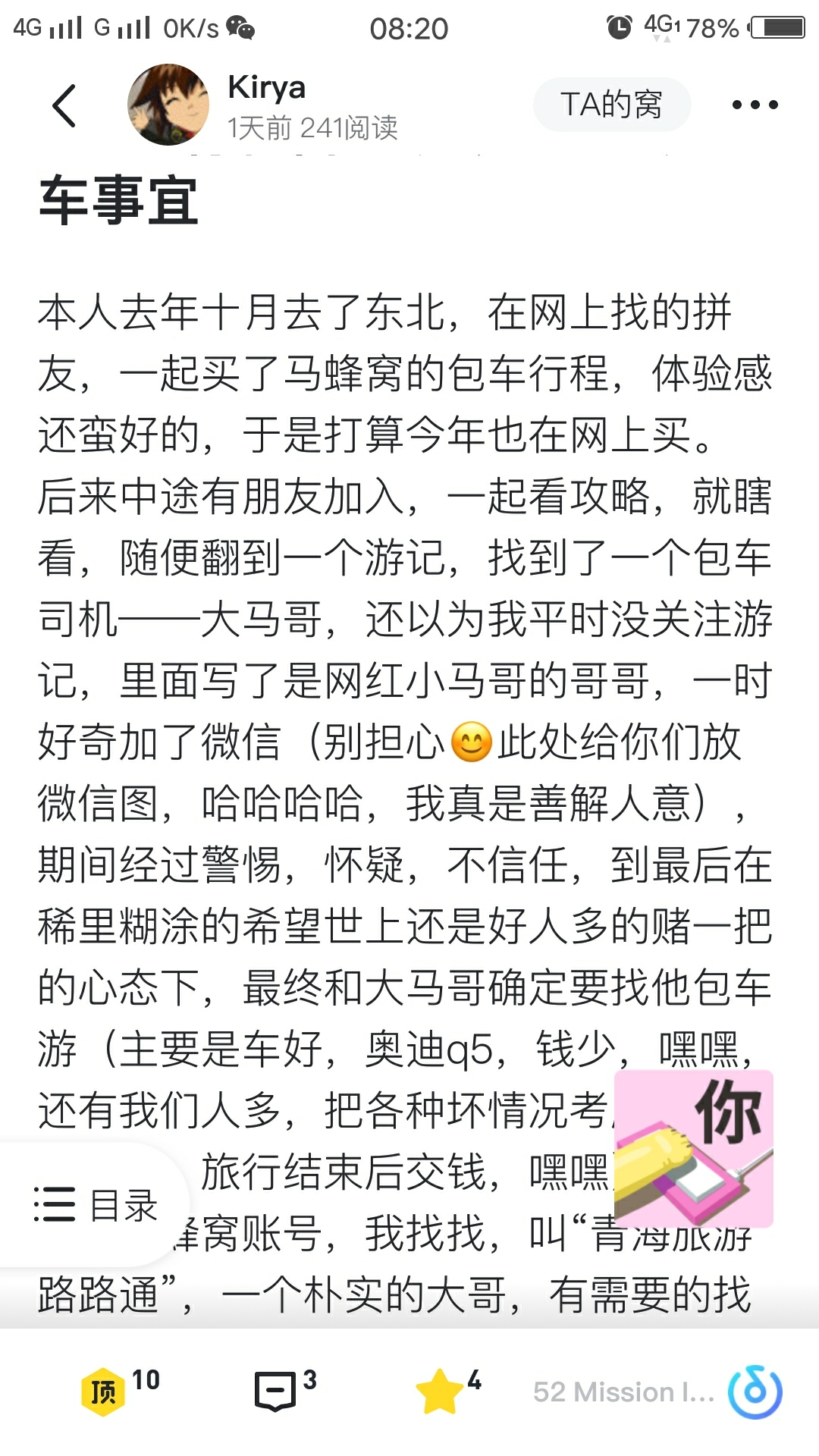Upvote the post with 顶 icon
This screenshot has width=819, height=1456.
pyautogui.click(x=103, y=1392)
